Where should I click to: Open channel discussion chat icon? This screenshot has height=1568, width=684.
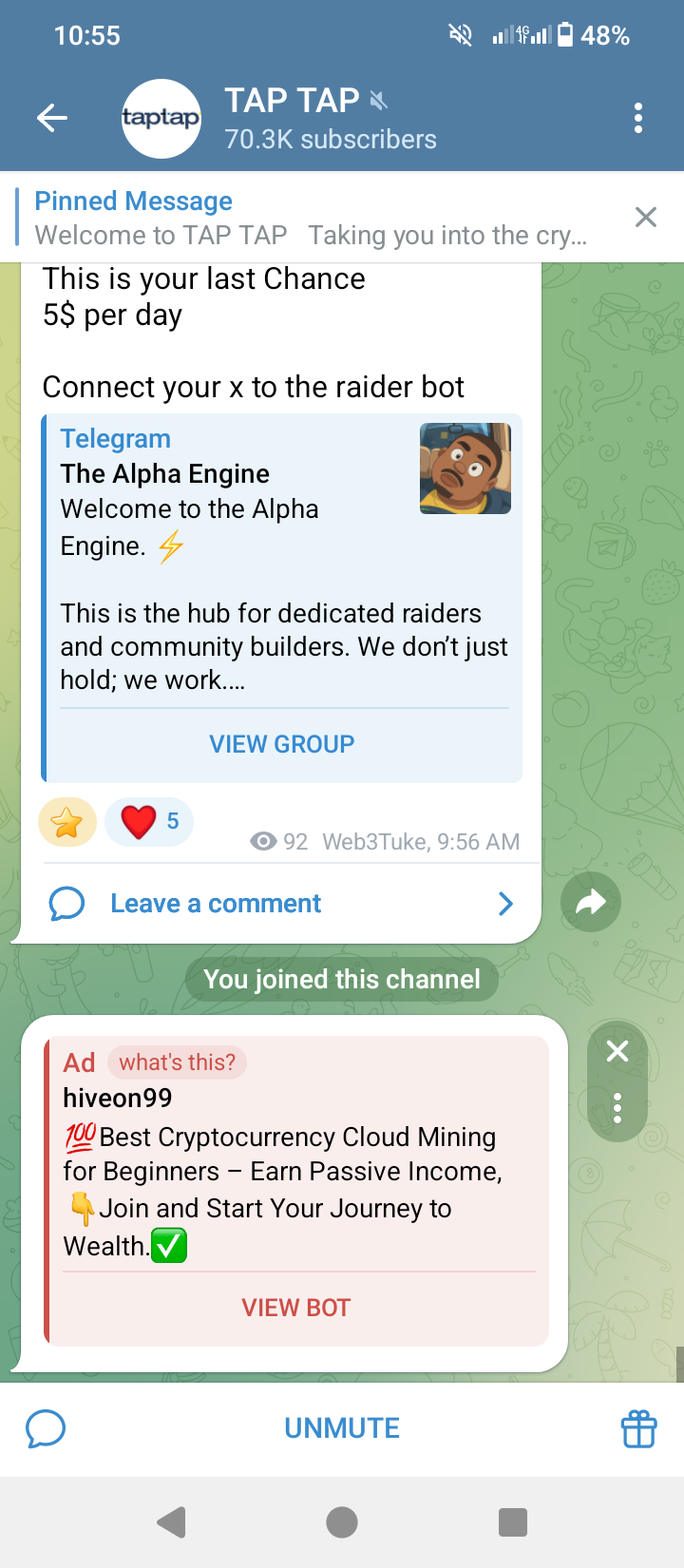click(46, 1428)
